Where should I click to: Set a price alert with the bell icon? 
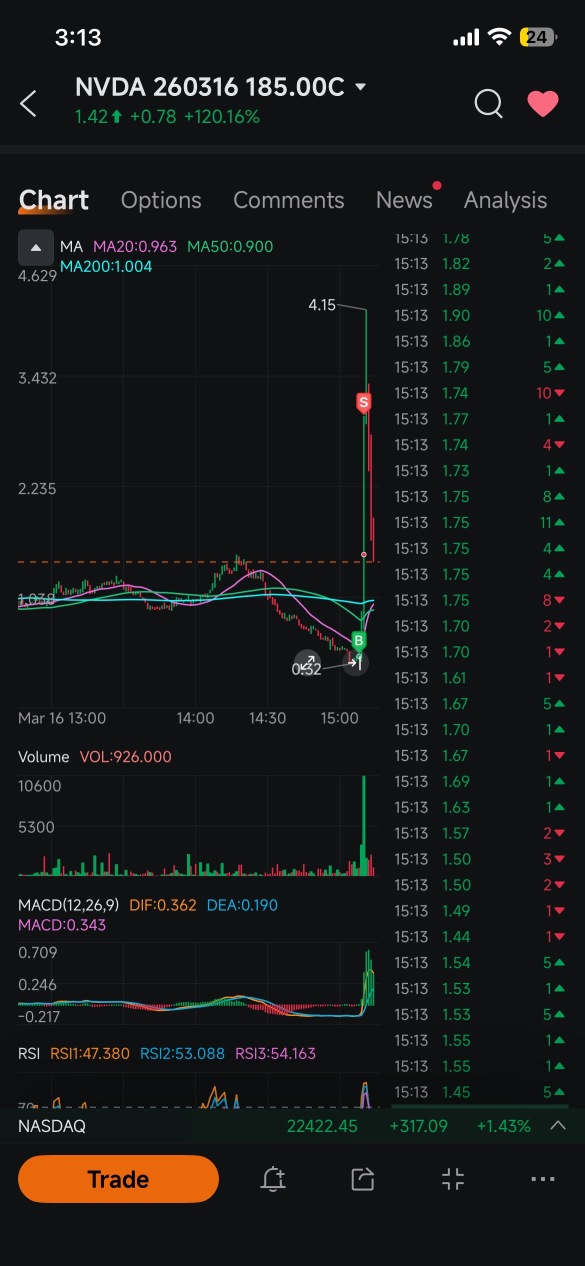(273, 1179)
